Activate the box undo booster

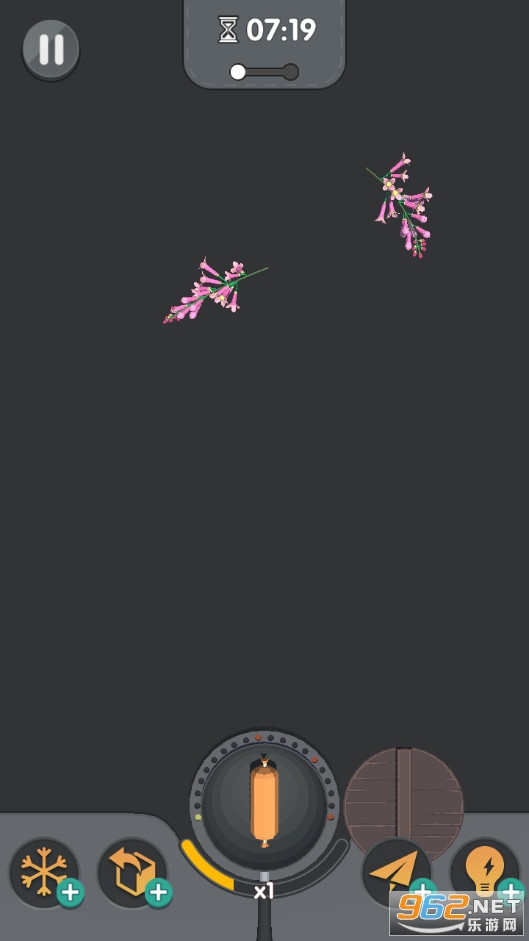(x=133, y=873)
